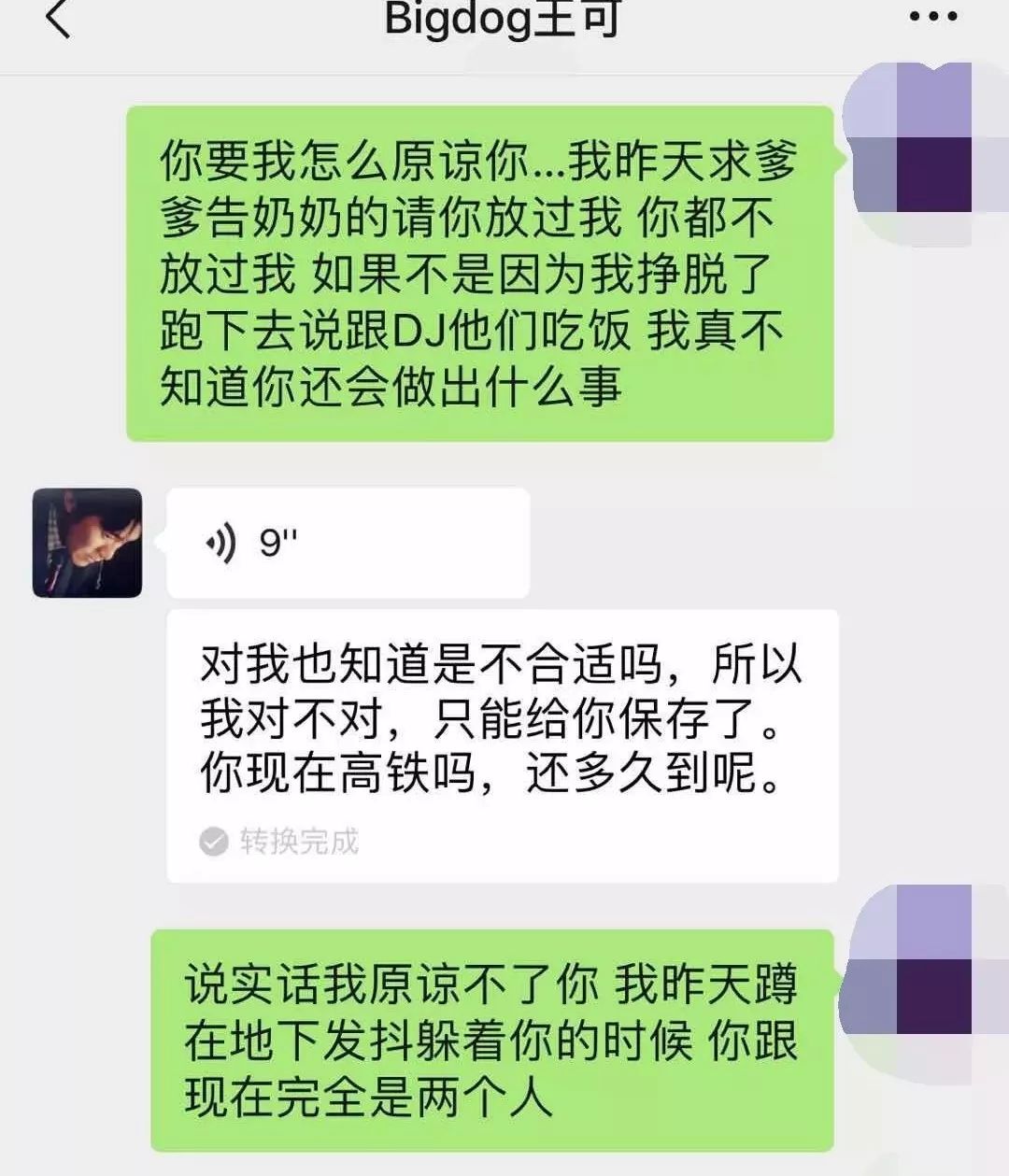Open the three-dot chat options menu

click(x=933, y=17)
